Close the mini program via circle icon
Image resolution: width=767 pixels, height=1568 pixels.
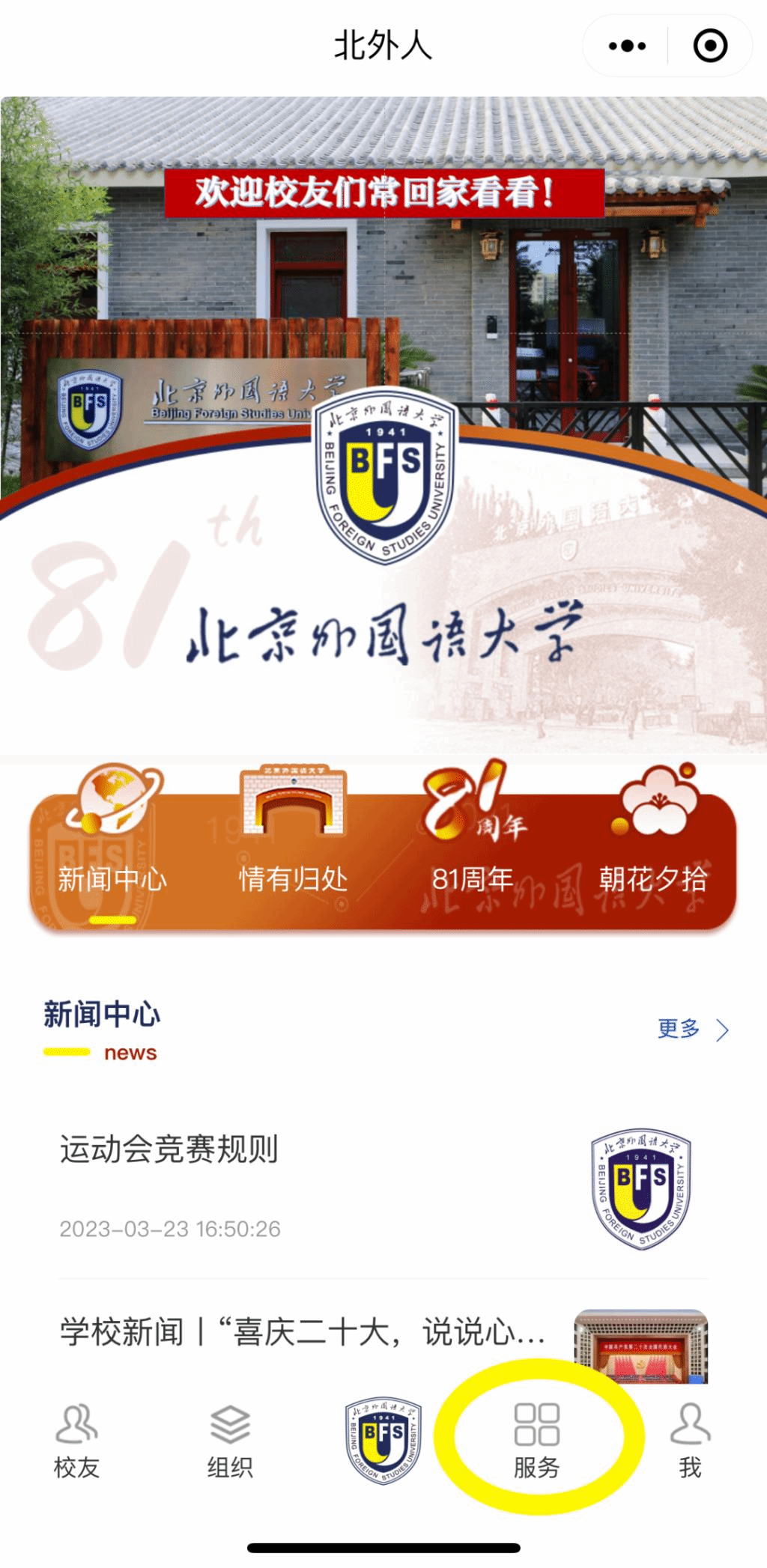(x=709, y=46)
